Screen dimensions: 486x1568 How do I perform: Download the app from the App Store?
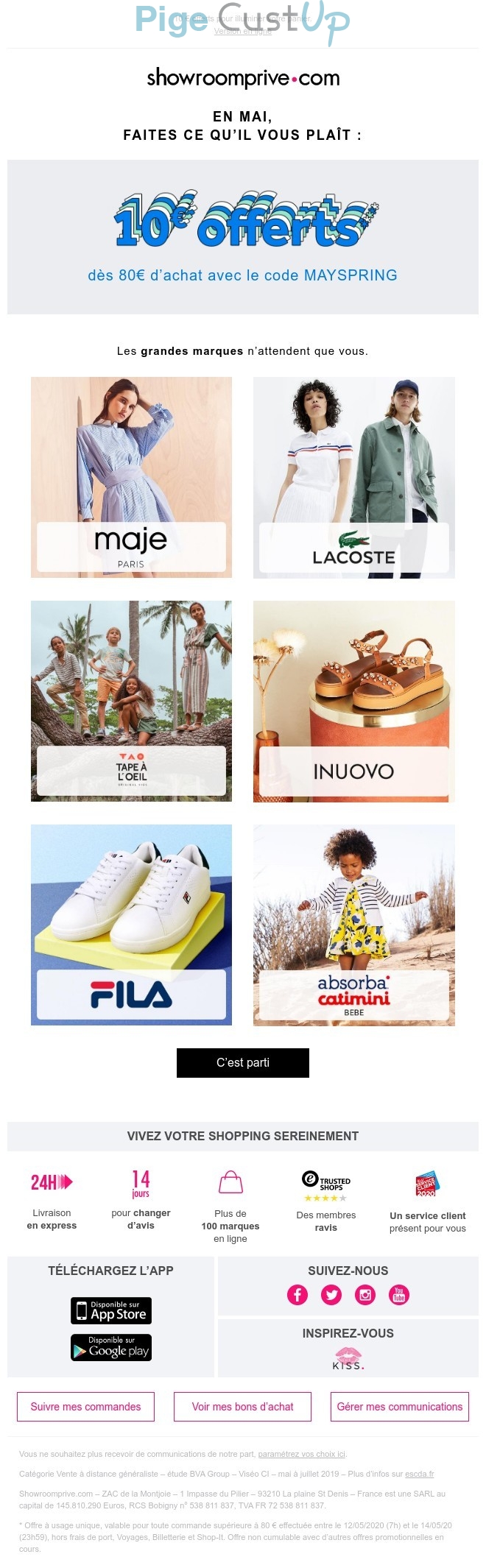pyautogui.click(x=111, y=1310)
